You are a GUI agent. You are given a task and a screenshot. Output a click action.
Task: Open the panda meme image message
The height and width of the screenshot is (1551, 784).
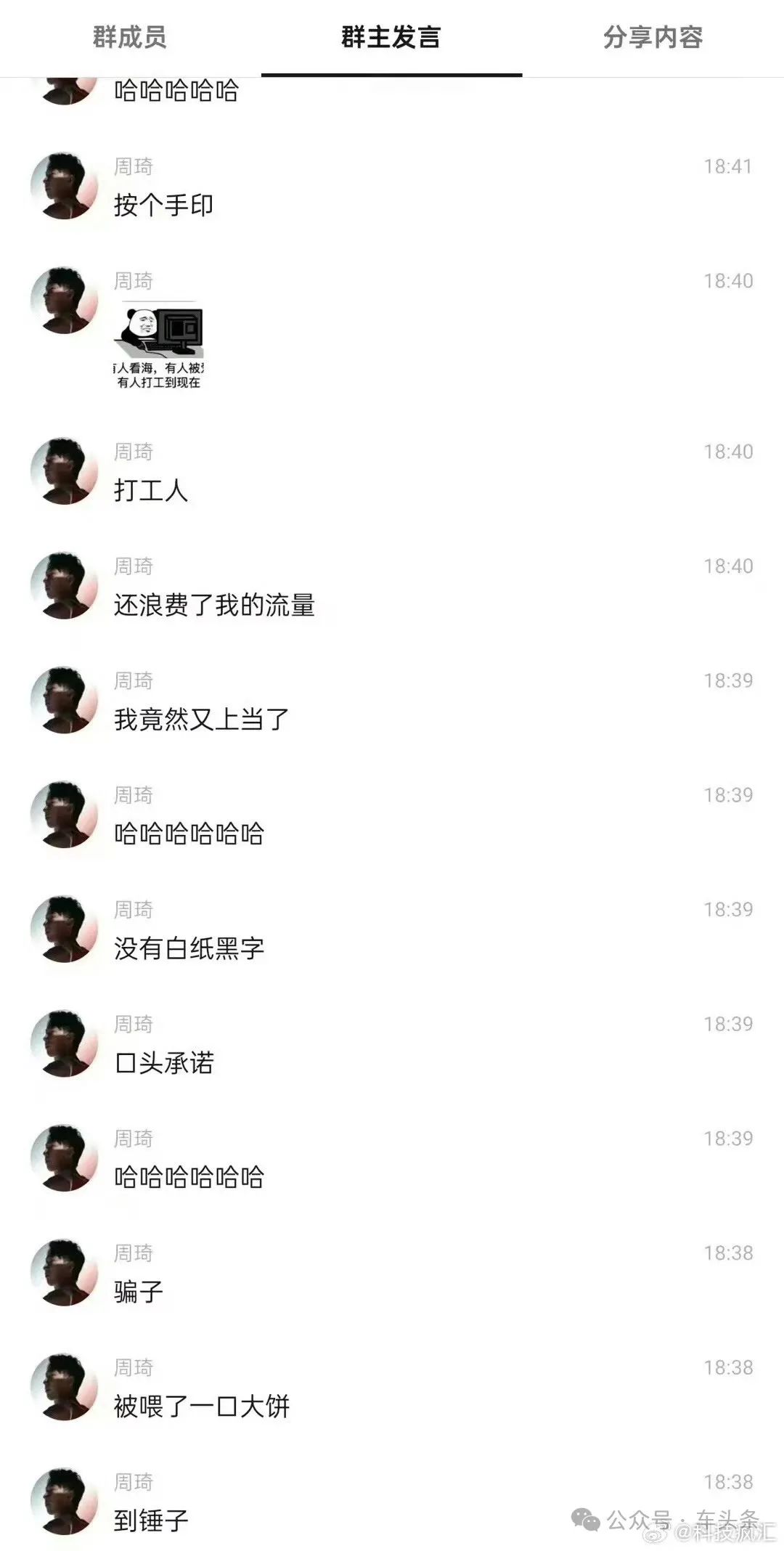(159, 345)
